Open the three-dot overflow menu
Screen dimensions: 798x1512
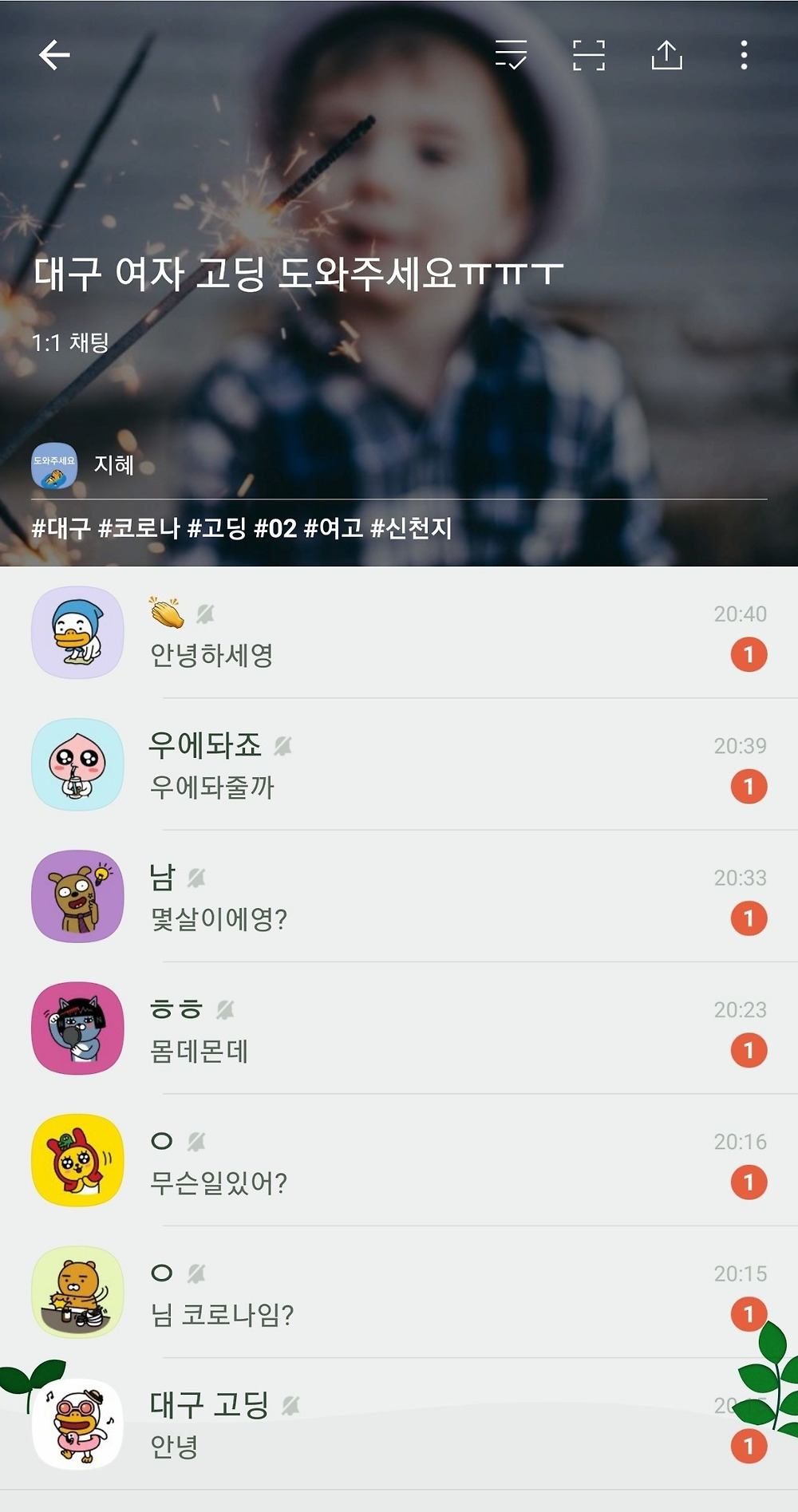click(x=744, y=55)
